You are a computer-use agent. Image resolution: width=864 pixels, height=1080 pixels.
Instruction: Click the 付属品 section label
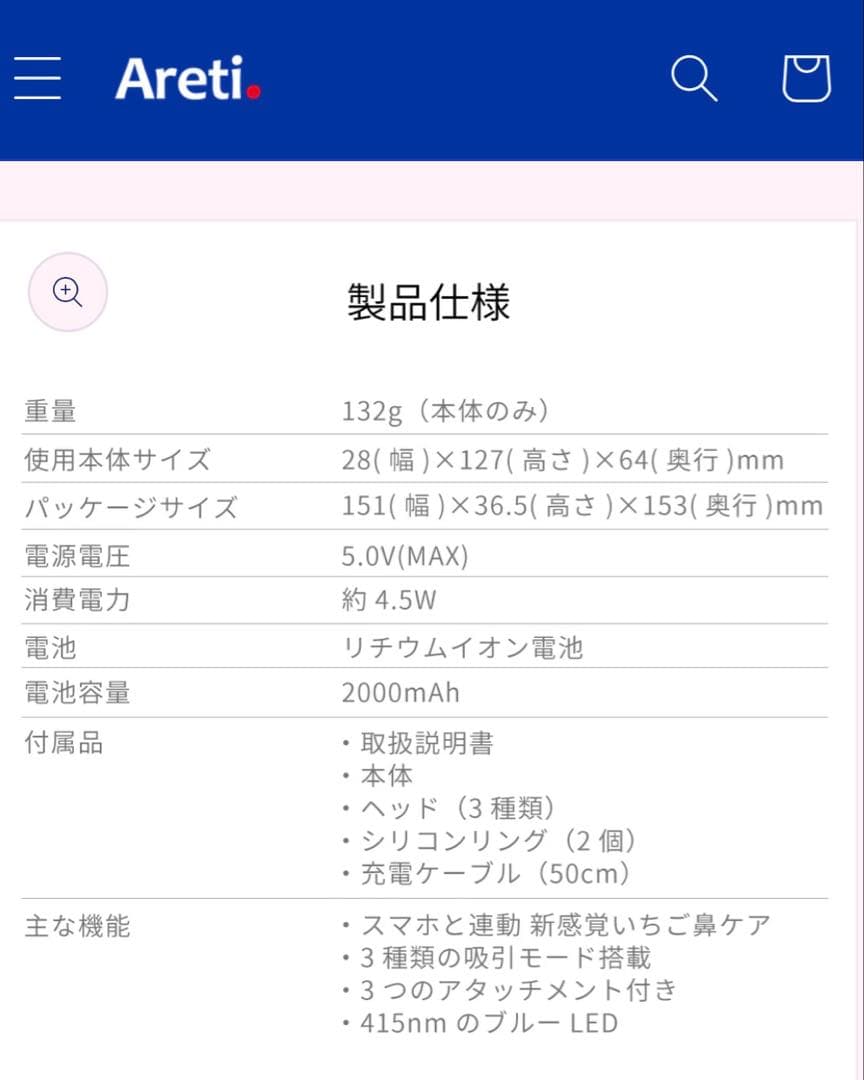tap(62, 742)
